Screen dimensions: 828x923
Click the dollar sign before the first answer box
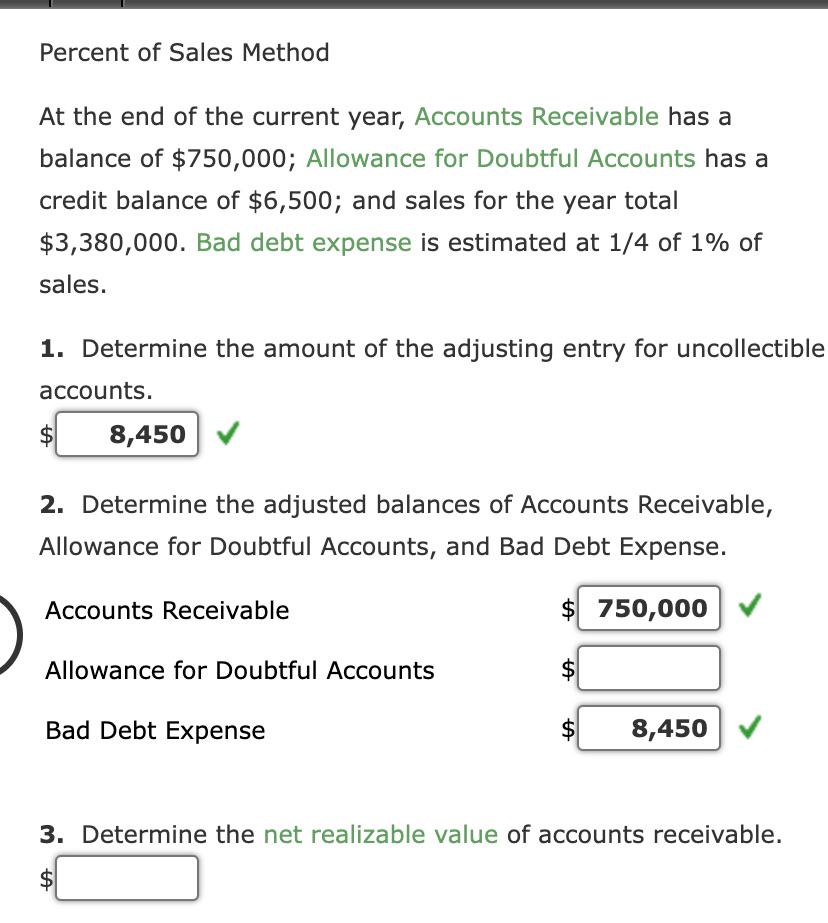(x=44, y=433)
